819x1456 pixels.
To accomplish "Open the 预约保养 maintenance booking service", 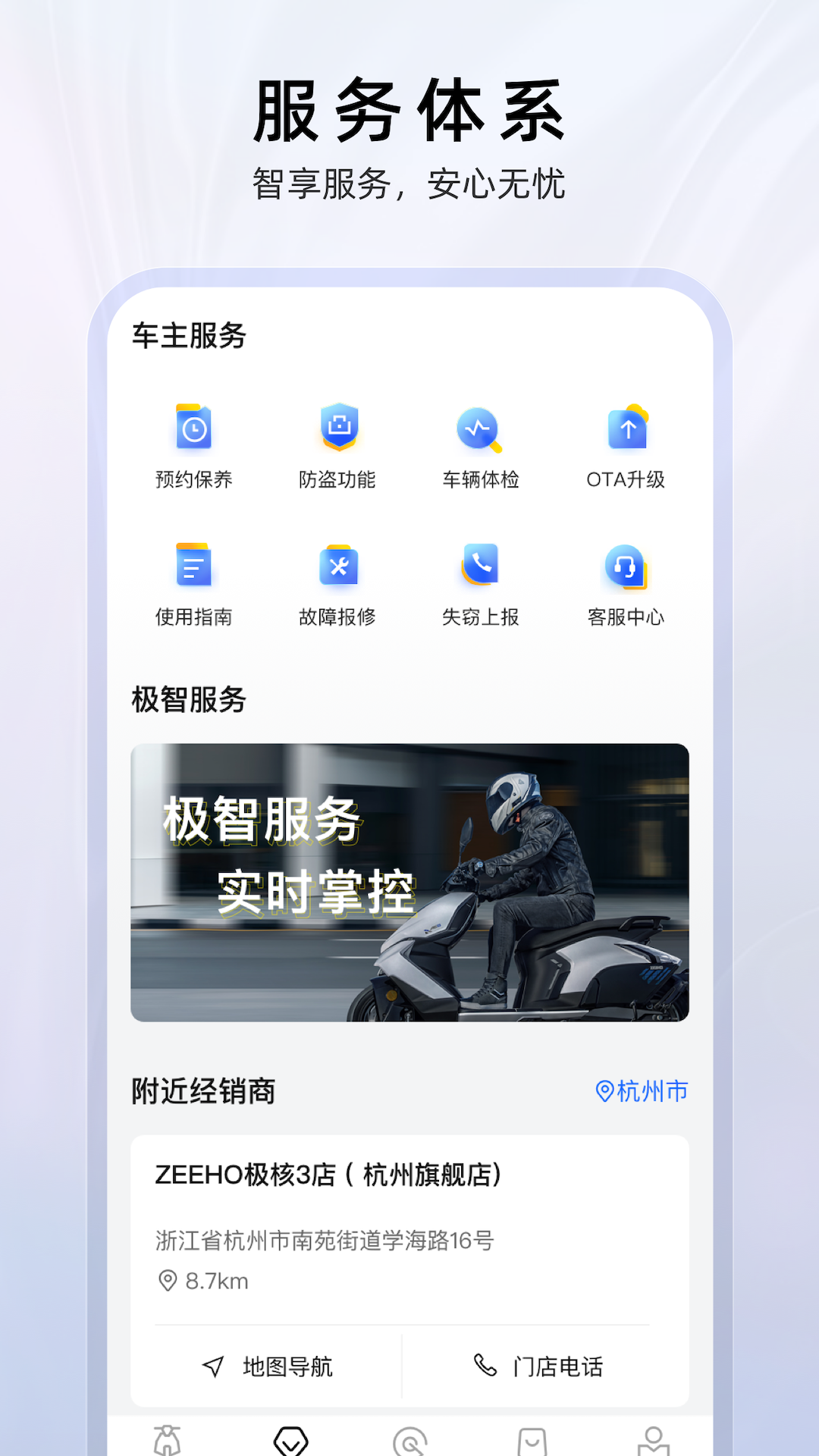I will [193, 447].
